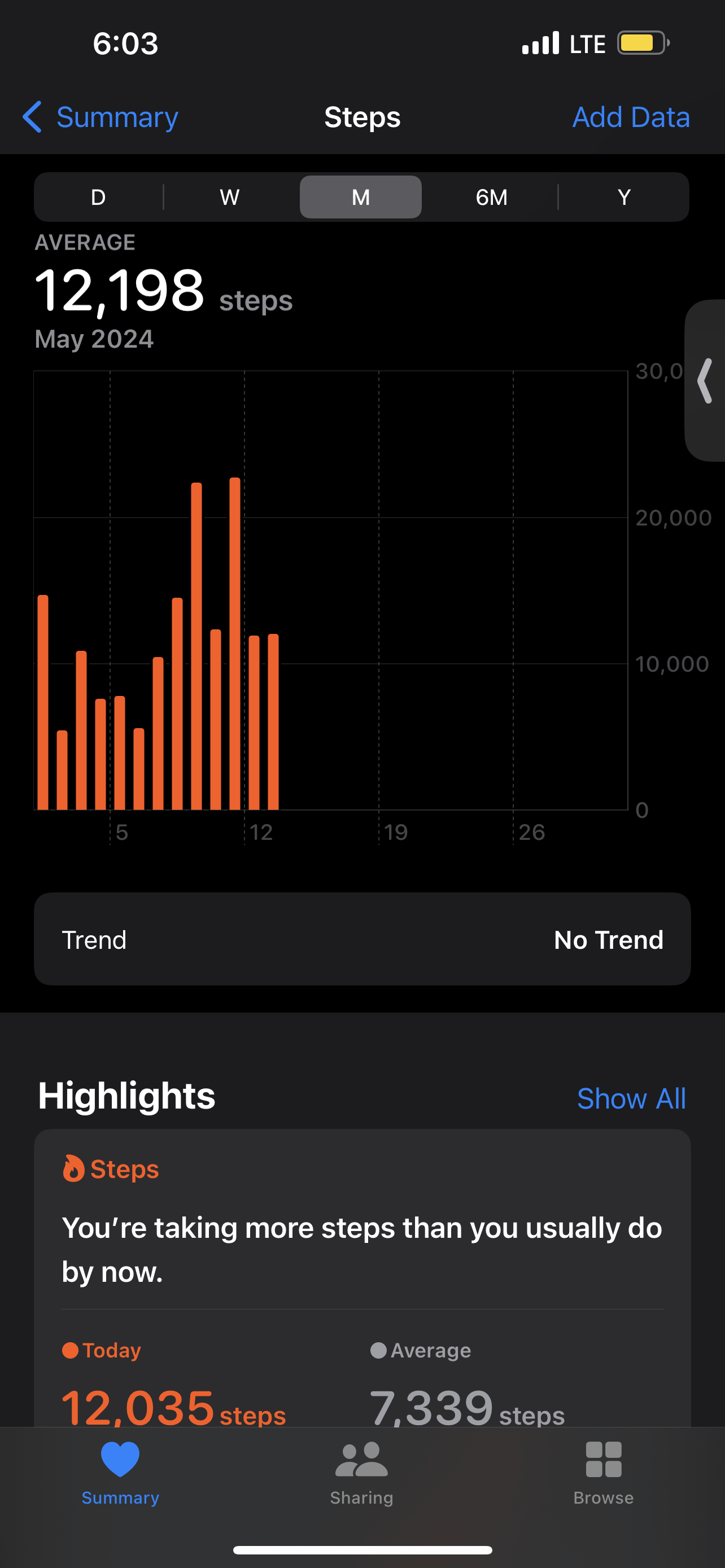Select the weekly view

(x=229, y=197)
